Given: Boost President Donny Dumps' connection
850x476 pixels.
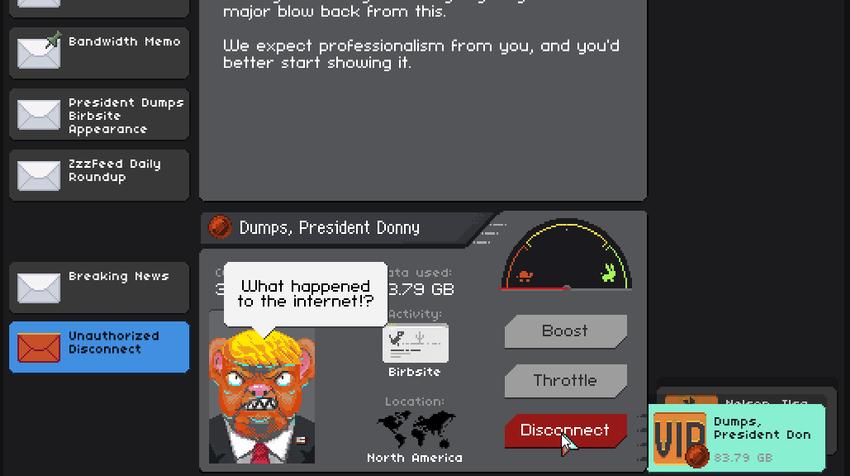Looking at the screenshot, I should [565, 331].
